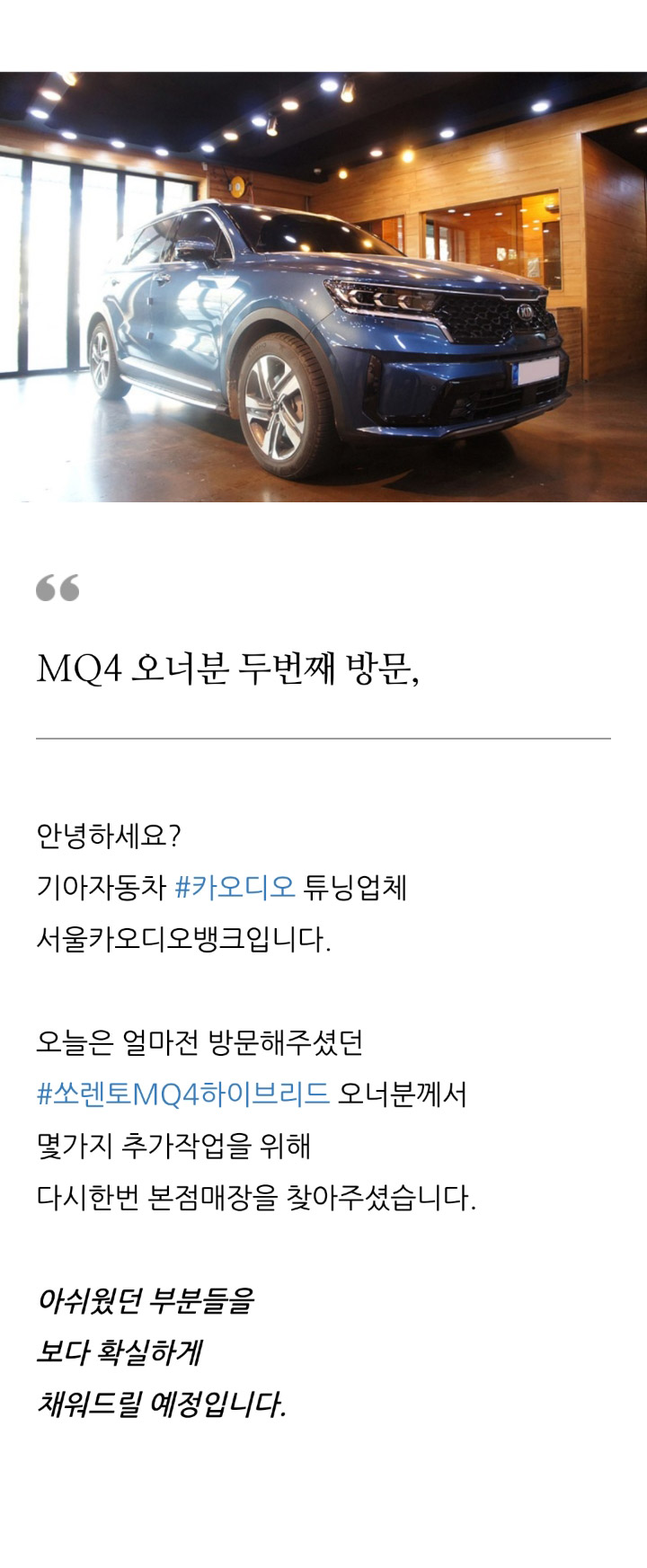The height and width of the screenshot is (1568, 647).
Task: Open the #카오디오 hashtag link
Action: point(235,888)
